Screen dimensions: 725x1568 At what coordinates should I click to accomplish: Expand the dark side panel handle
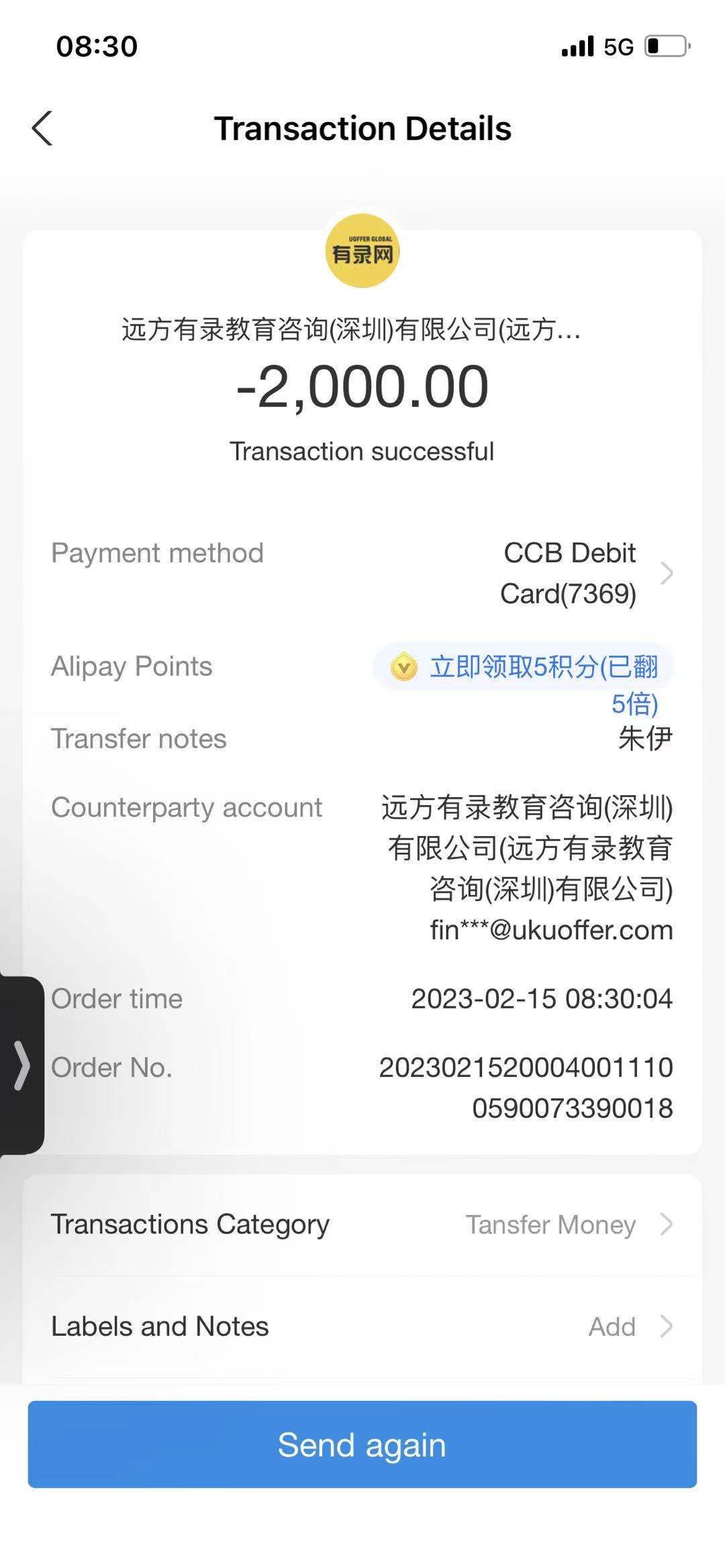(x=21, y=1065)
